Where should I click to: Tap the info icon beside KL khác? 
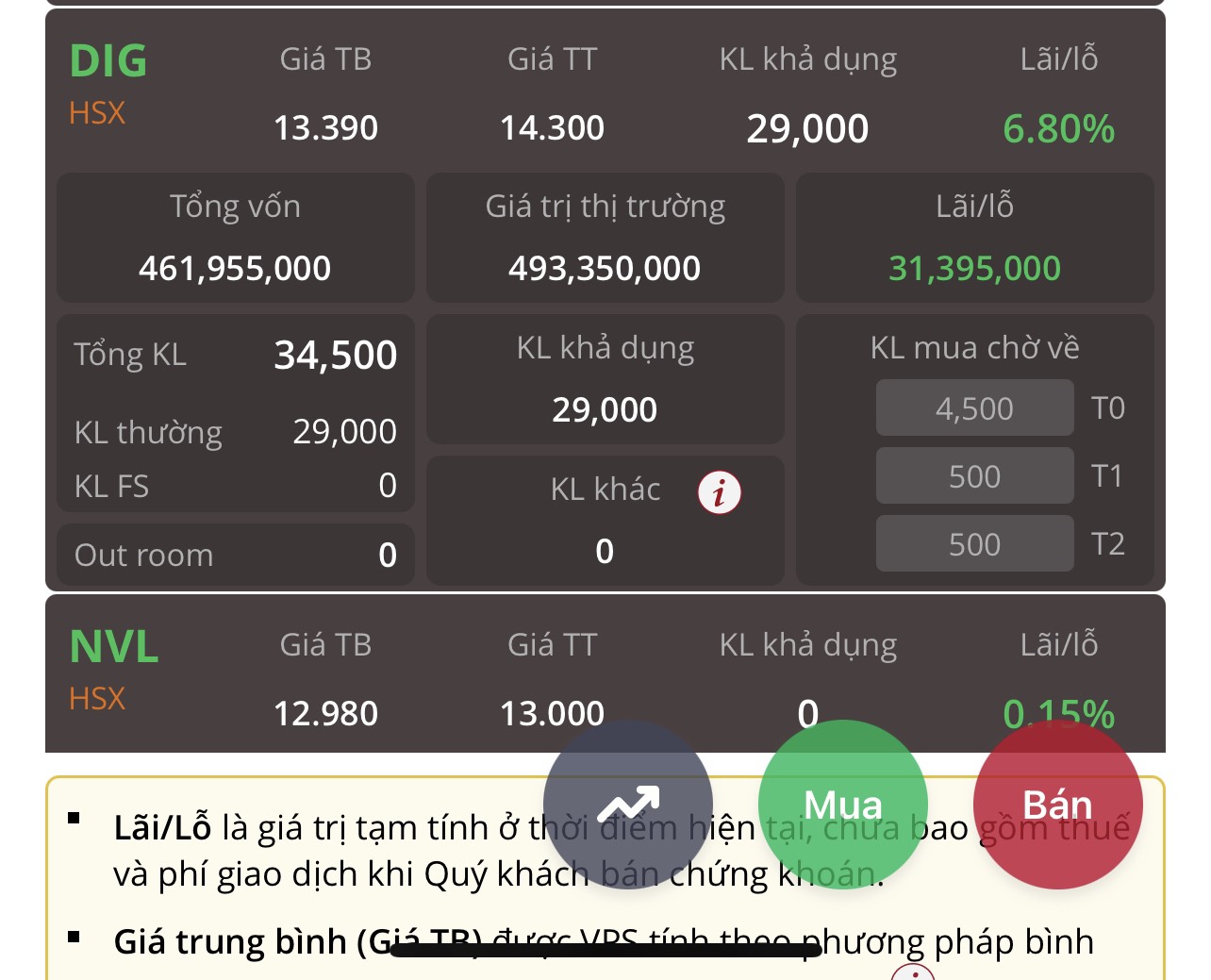tap(719, 492)
